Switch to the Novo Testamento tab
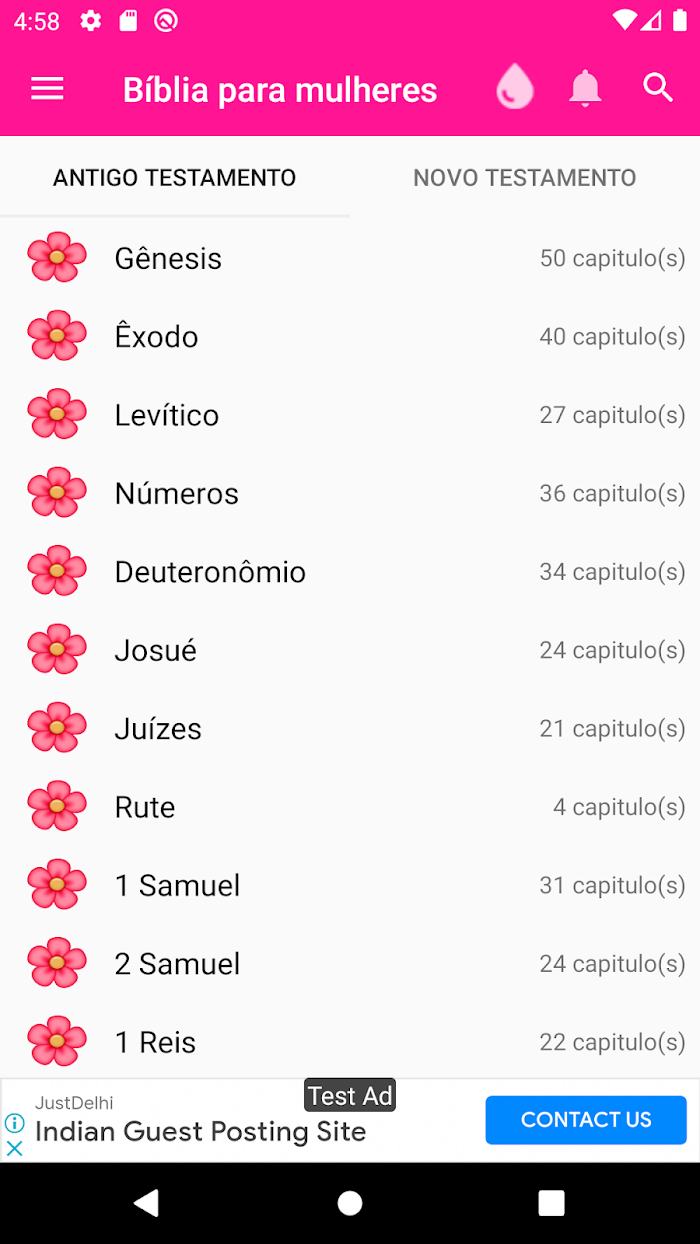Screen dimensions: 700x1244 pyautogui.click(x=525, y=177)
